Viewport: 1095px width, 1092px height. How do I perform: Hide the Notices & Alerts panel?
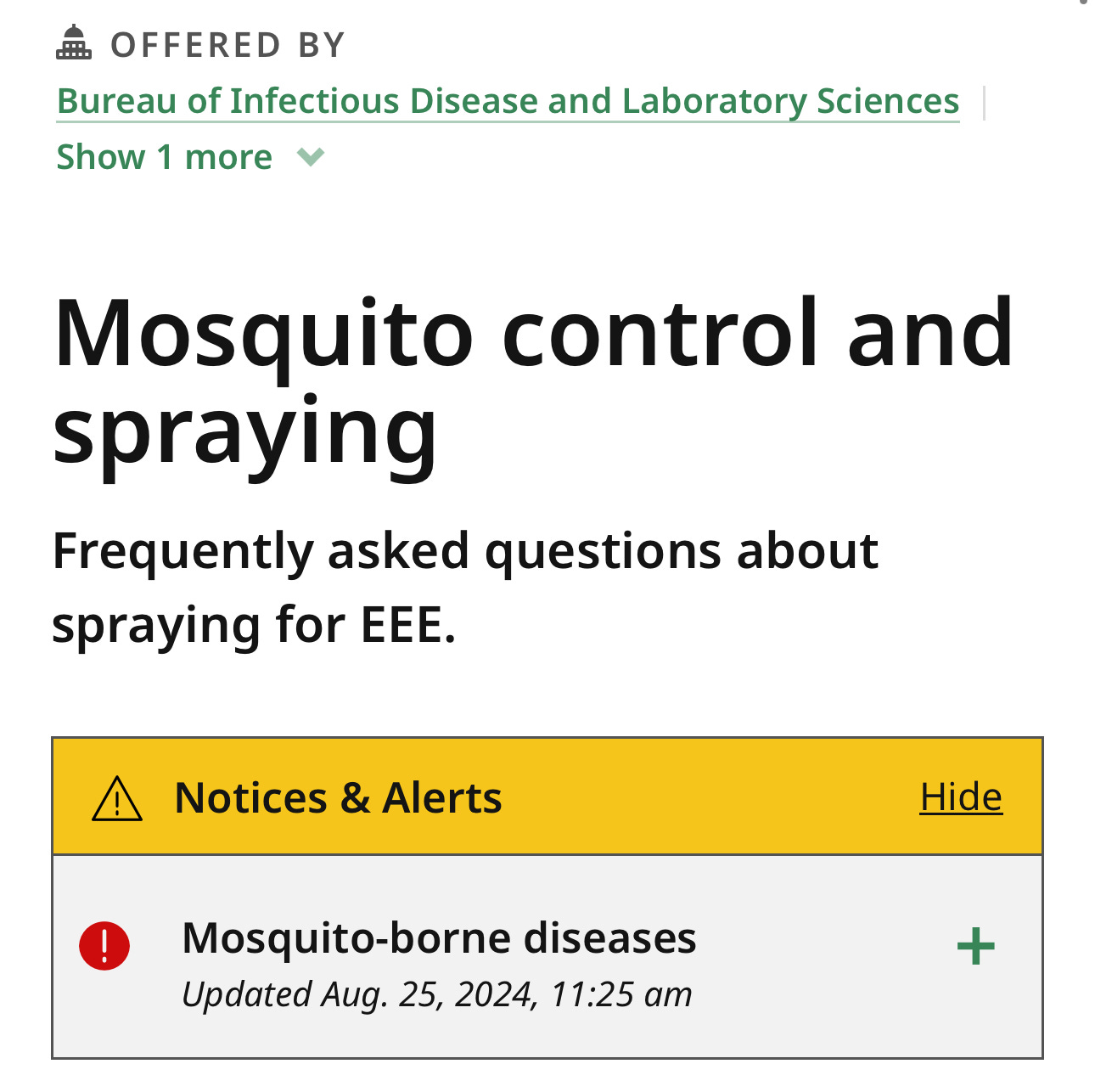click(961, 797)
